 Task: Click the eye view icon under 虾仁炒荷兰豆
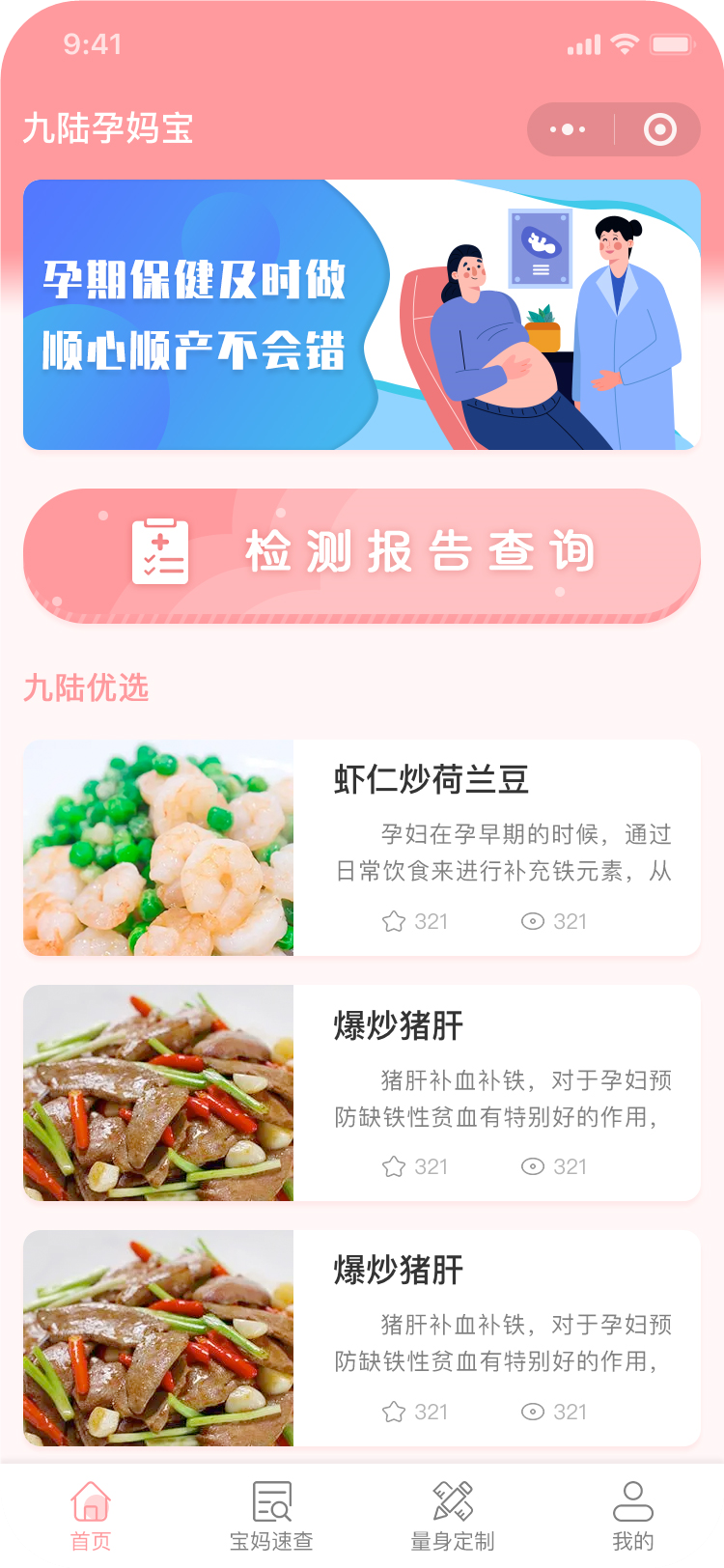click(x=531, y=922)
